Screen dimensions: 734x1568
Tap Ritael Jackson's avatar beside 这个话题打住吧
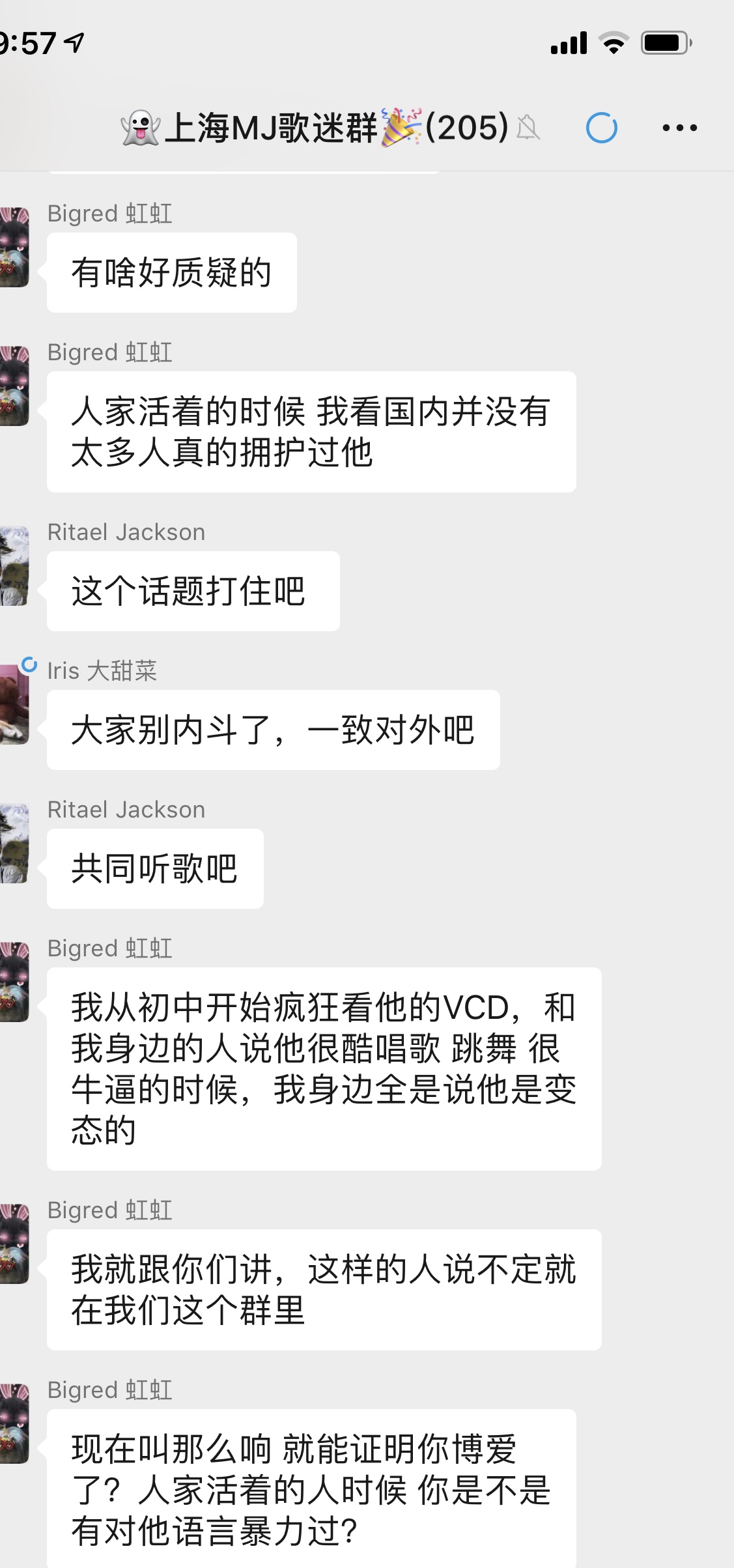tap(14, 566)
